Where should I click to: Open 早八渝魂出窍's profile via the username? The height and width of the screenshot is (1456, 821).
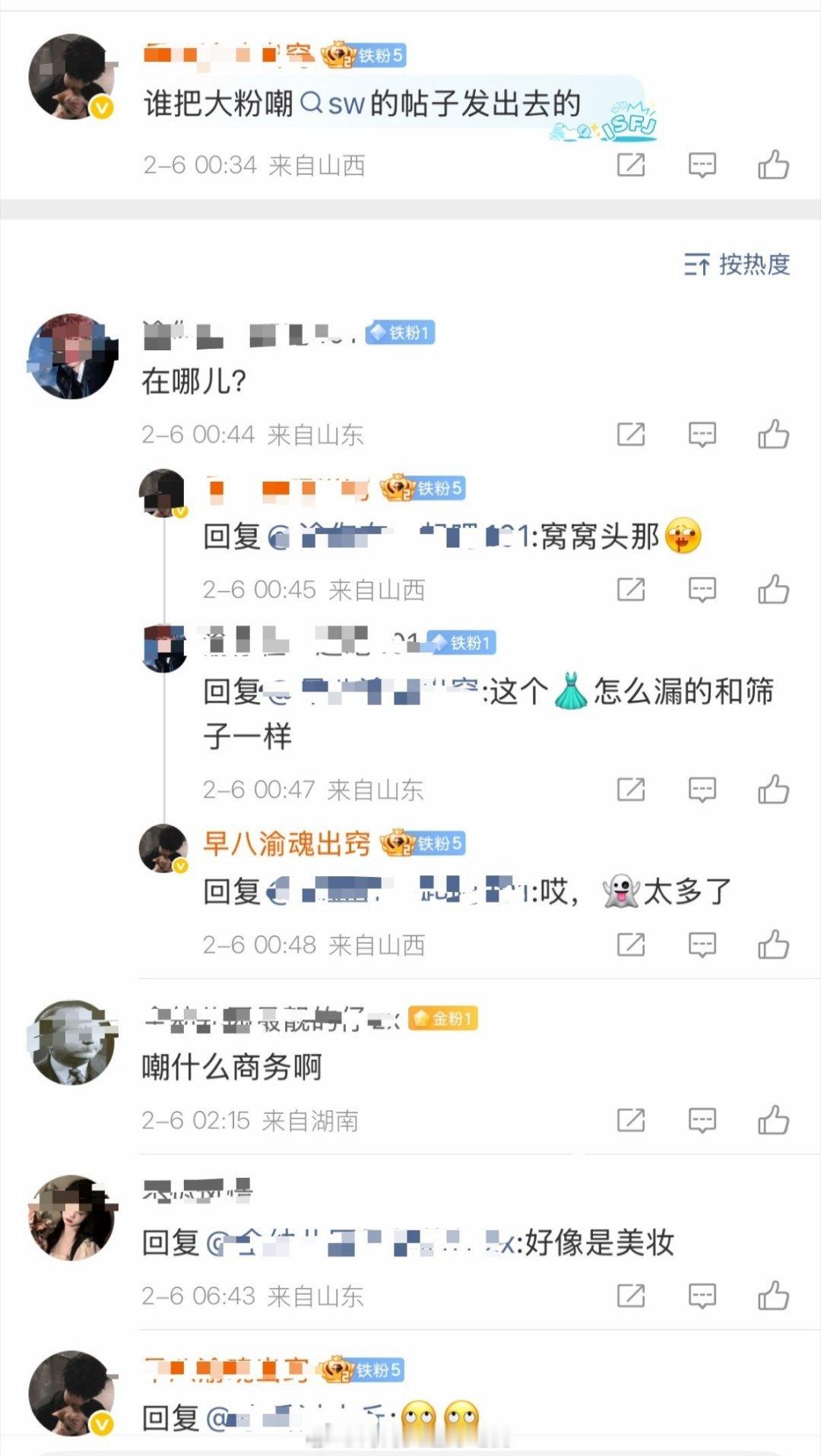click(289, 845)
